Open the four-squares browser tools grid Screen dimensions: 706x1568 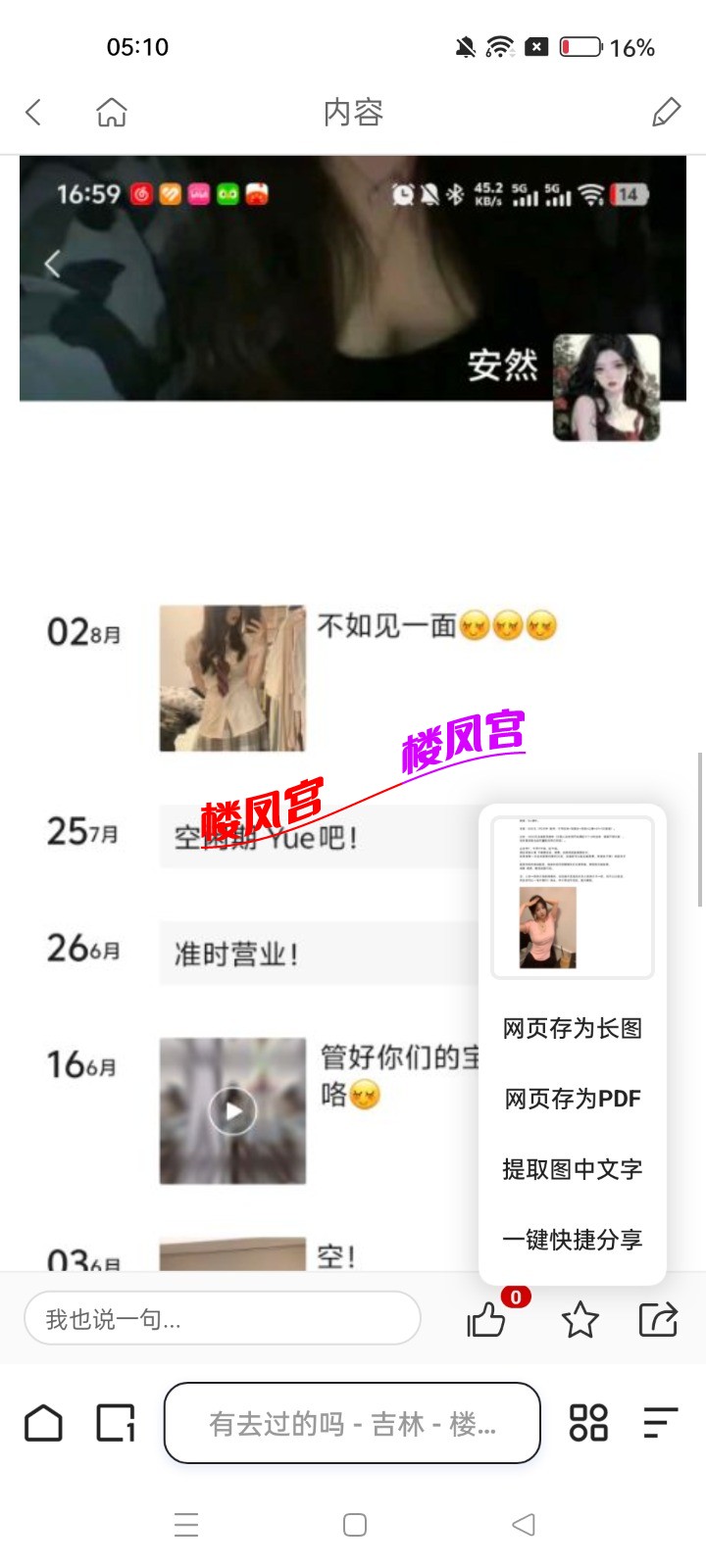pos(588,1423)
